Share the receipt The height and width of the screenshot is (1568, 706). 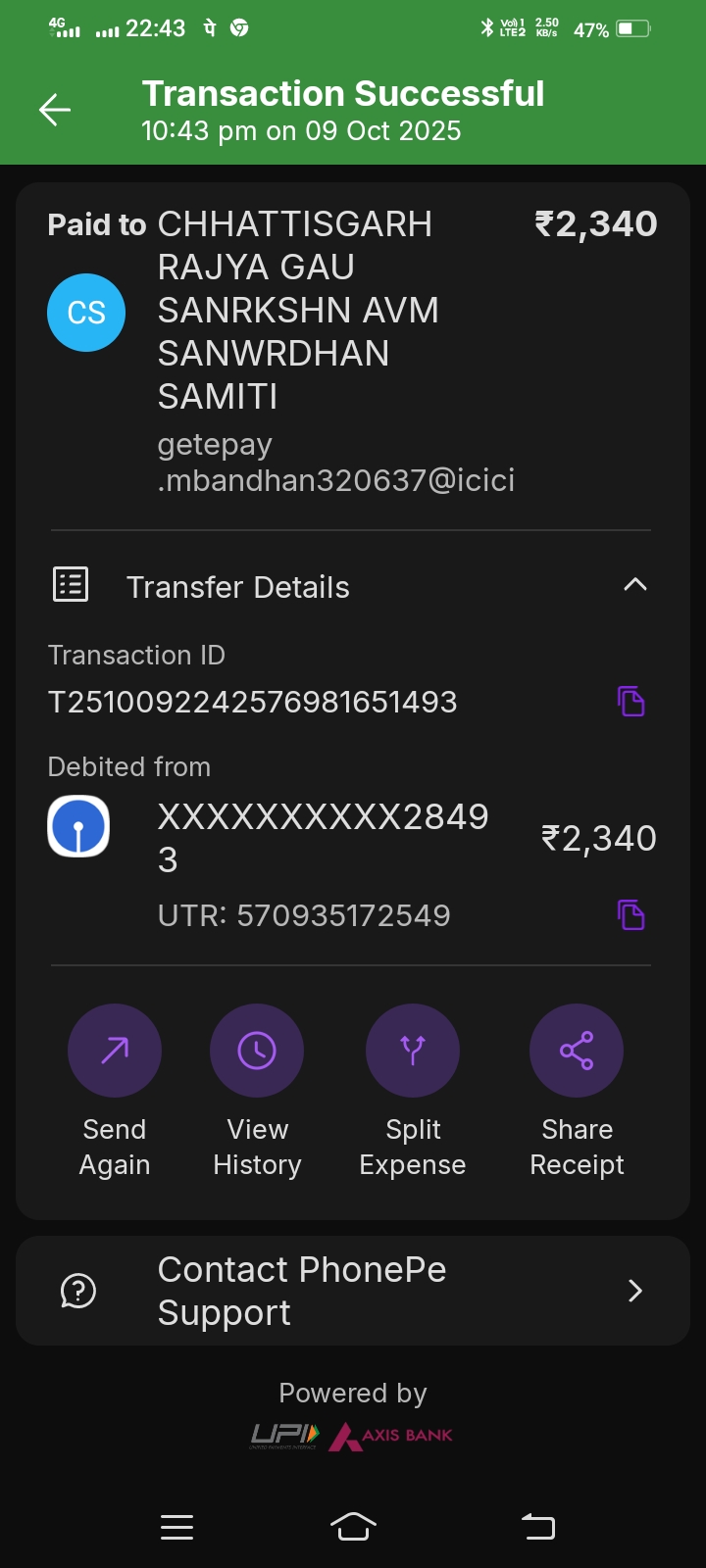point(577,1052)
